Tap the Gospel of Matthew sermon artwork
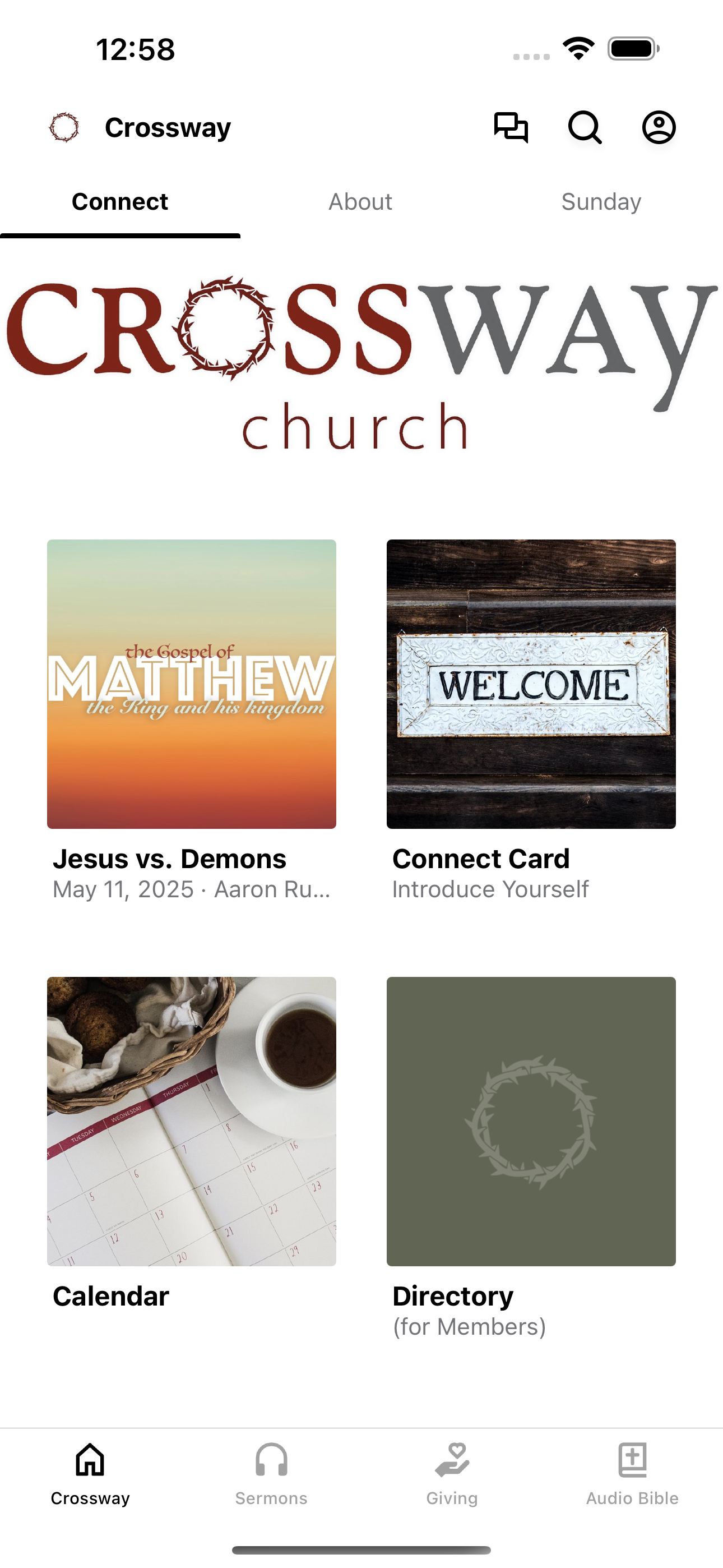Viewport: 723px width, 1568px height. pos(192,684)
